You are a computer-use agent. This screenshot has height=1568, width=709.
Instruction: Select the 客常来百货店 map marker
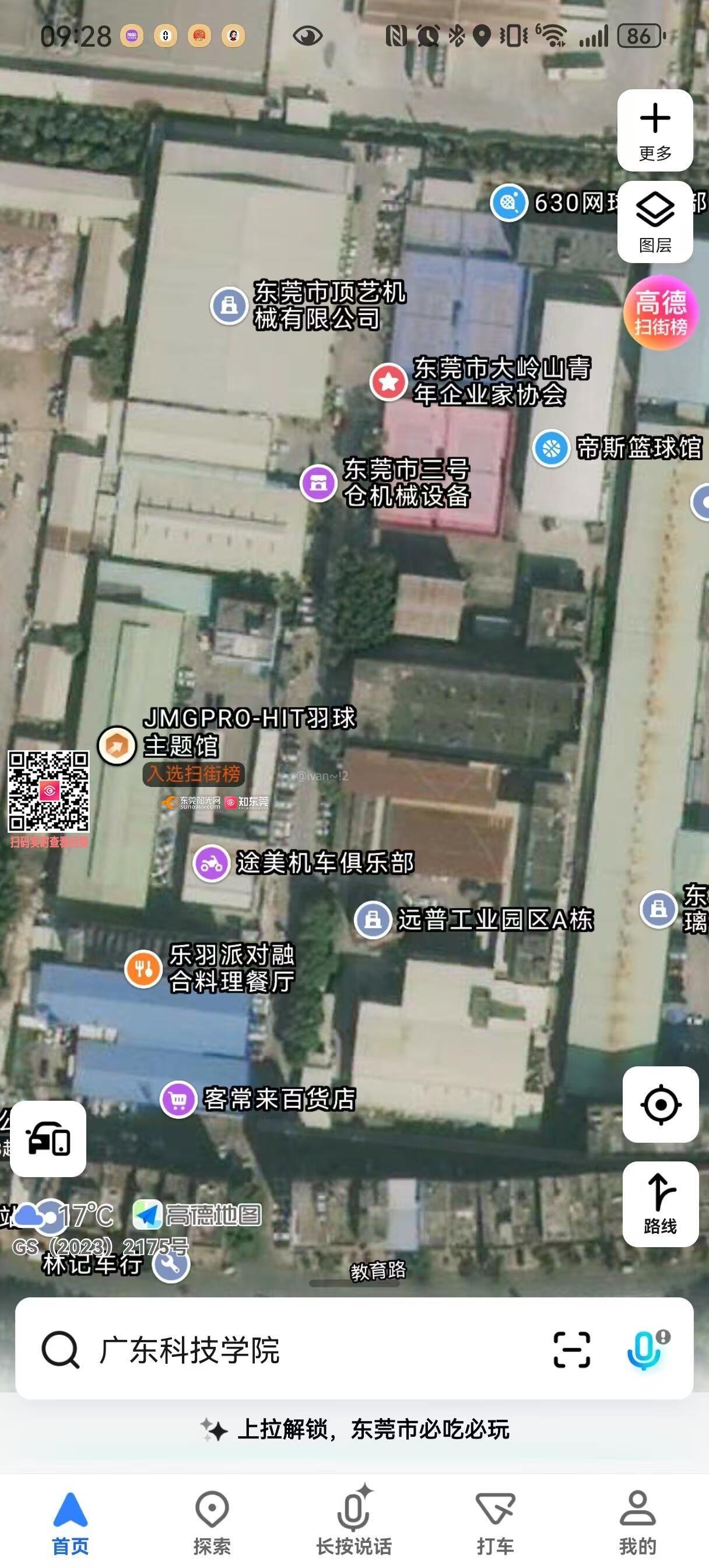click(178, 1098)
